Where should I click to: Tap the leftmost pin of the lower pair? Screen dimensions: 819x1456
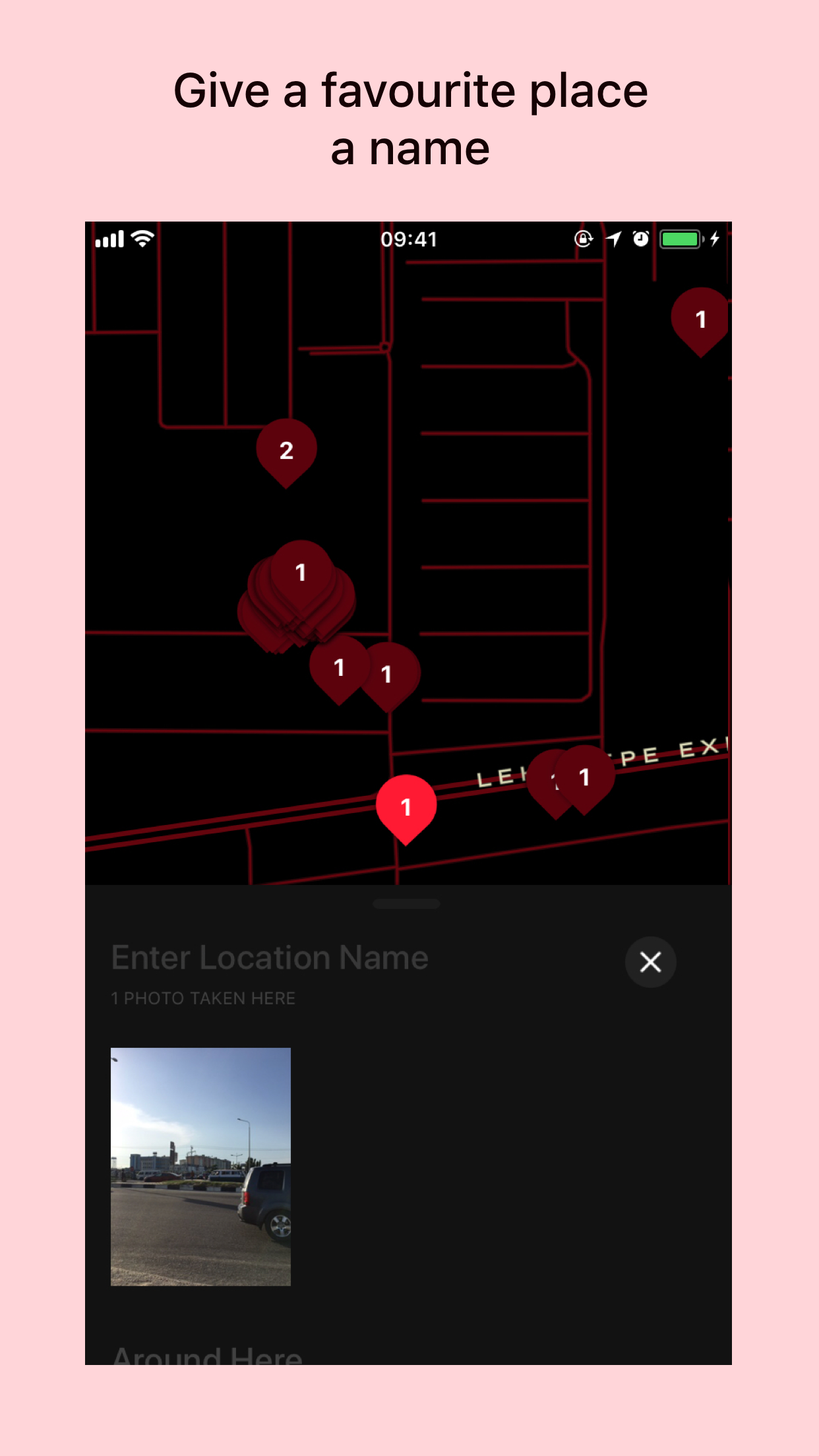pos(340,668)
